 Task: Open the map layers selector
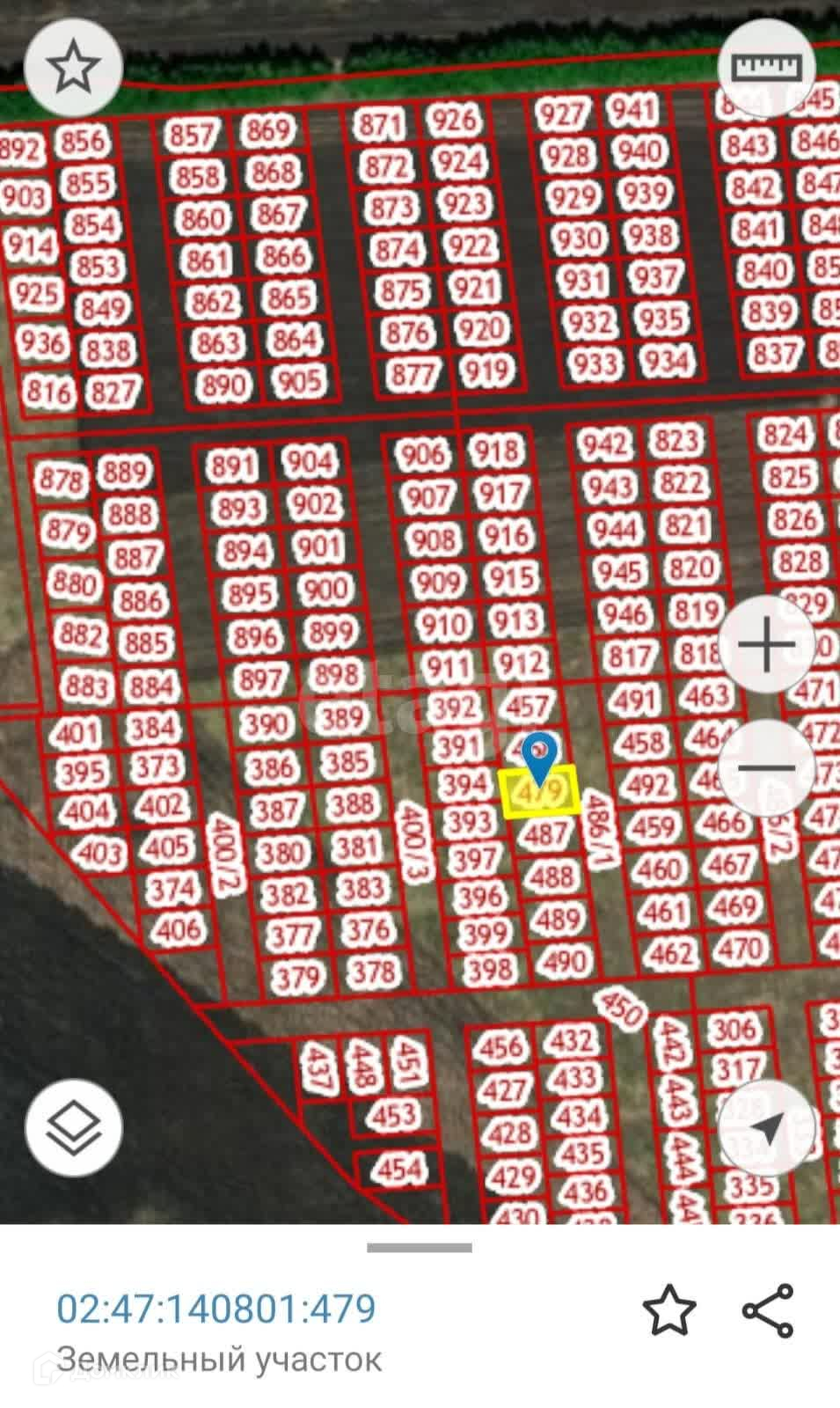point(73,1127)
